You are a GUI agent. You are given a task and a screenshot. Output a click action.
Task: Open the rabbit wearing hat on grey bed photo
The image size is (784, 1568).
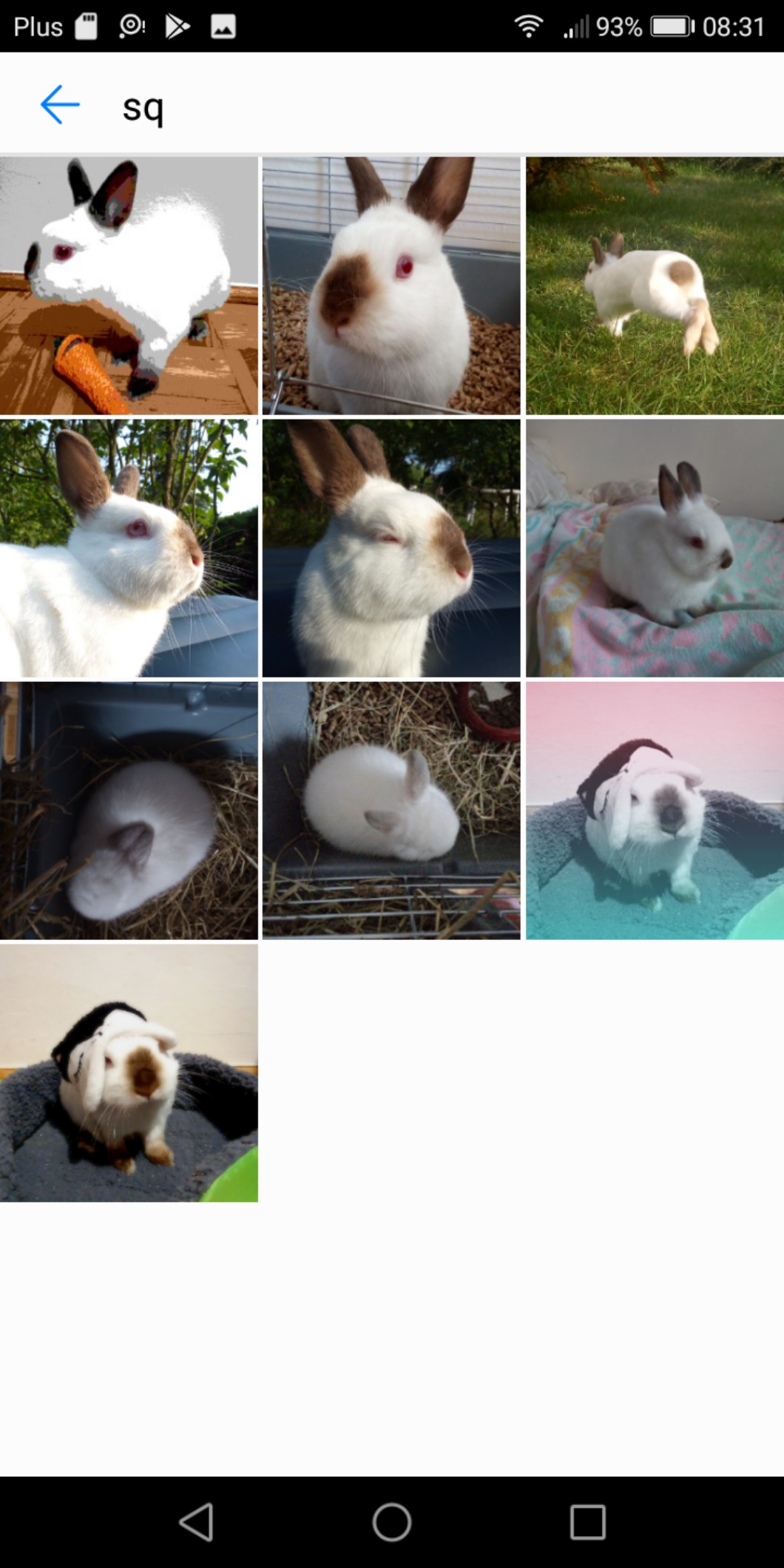(129, 1073)
